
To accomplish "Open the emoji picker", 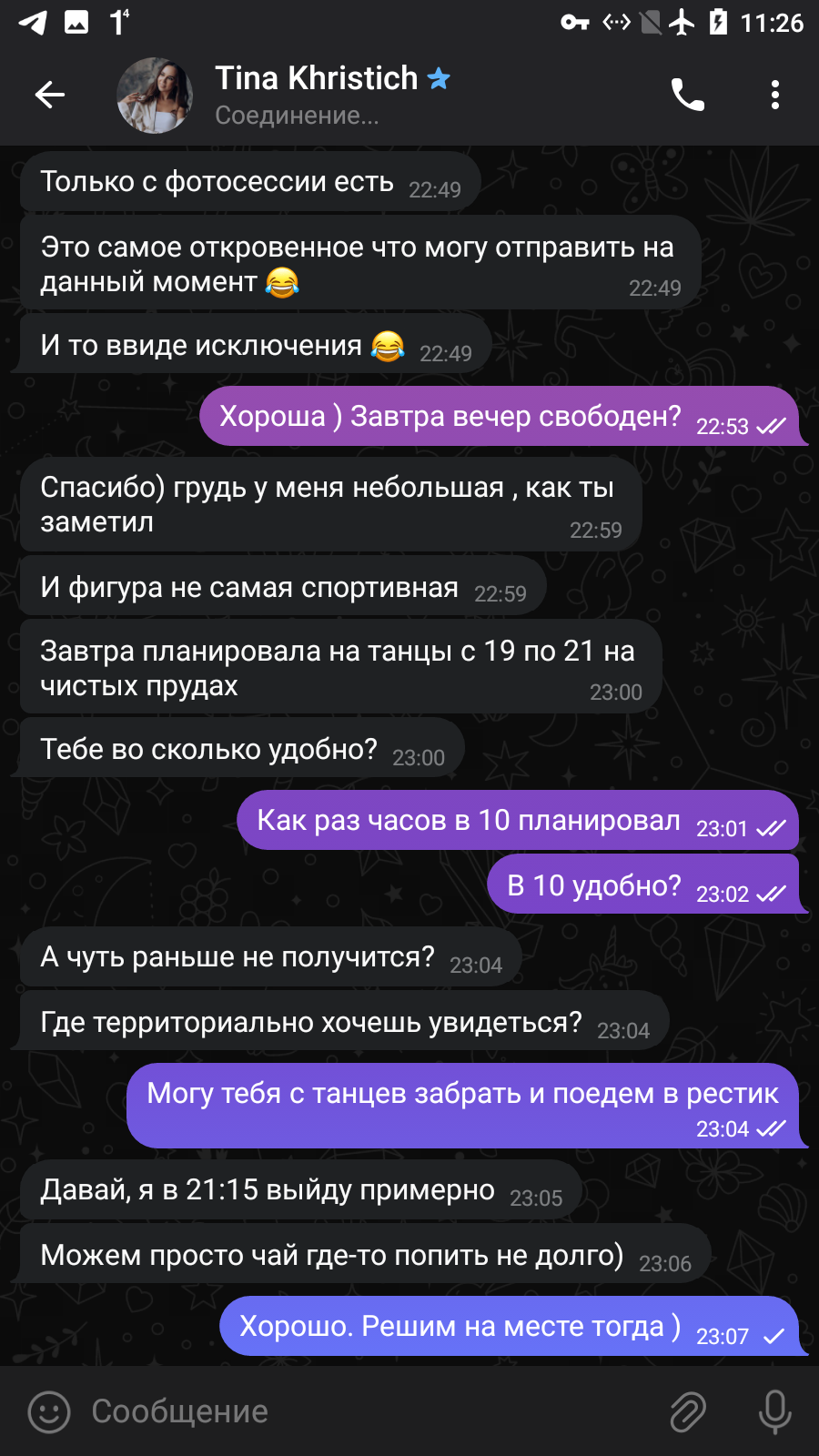I will [x=49, y=1412].
